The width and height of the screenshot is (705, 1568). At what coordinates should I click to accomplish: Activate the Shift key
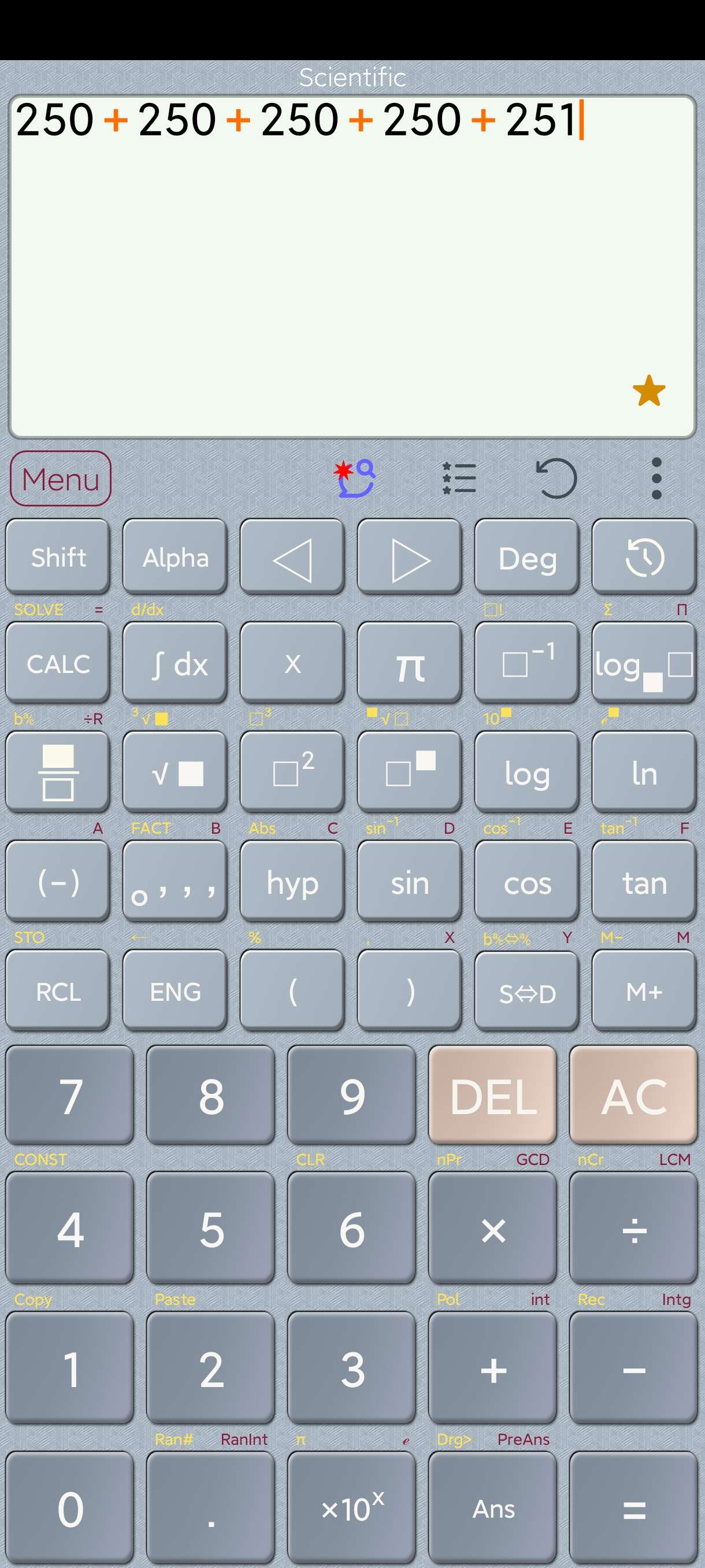(x=58, y=557)
